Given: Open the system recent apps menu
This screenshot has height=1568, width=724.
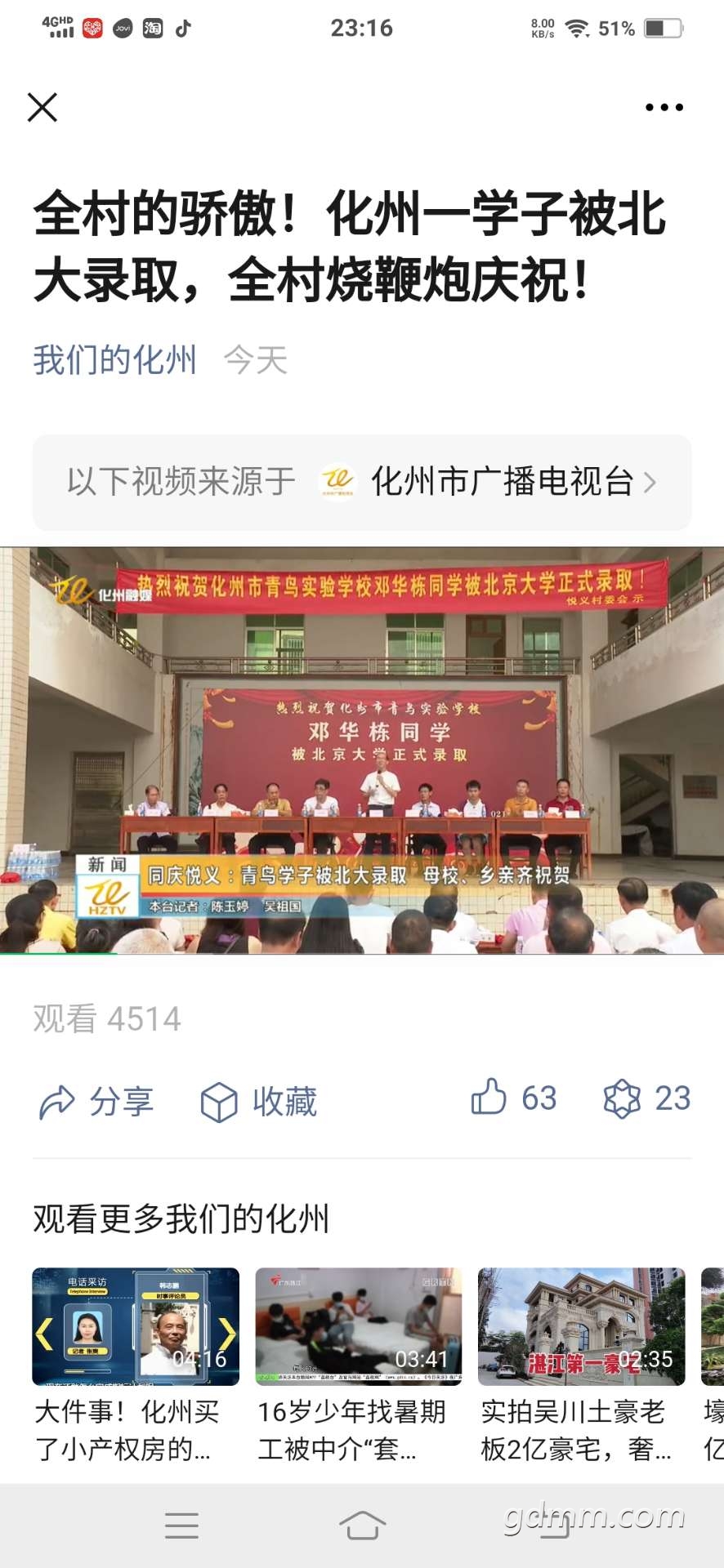Looking at the screenshot, I should click(181, 1525).
